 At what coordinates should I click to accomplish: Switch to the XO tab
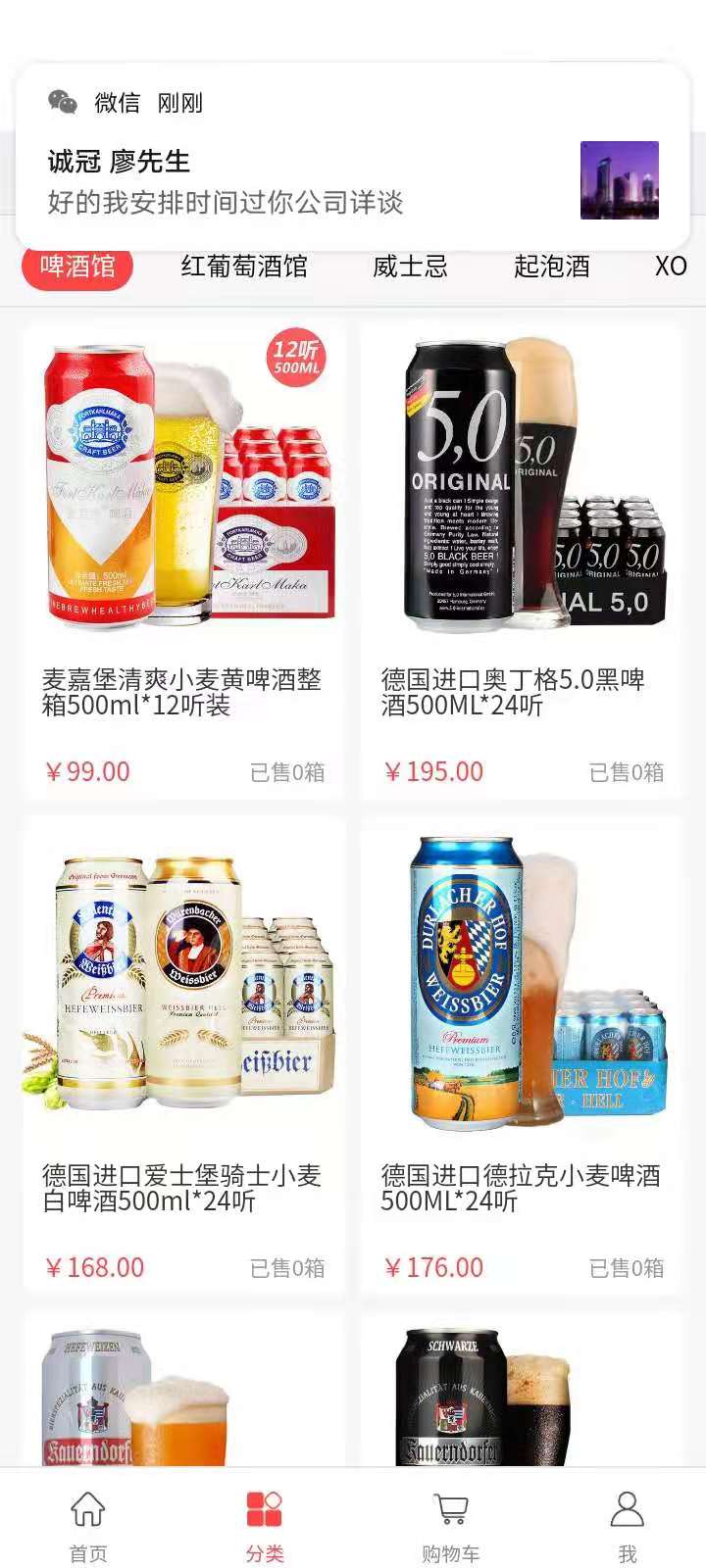pyautogui.click(x=671, y=266)
